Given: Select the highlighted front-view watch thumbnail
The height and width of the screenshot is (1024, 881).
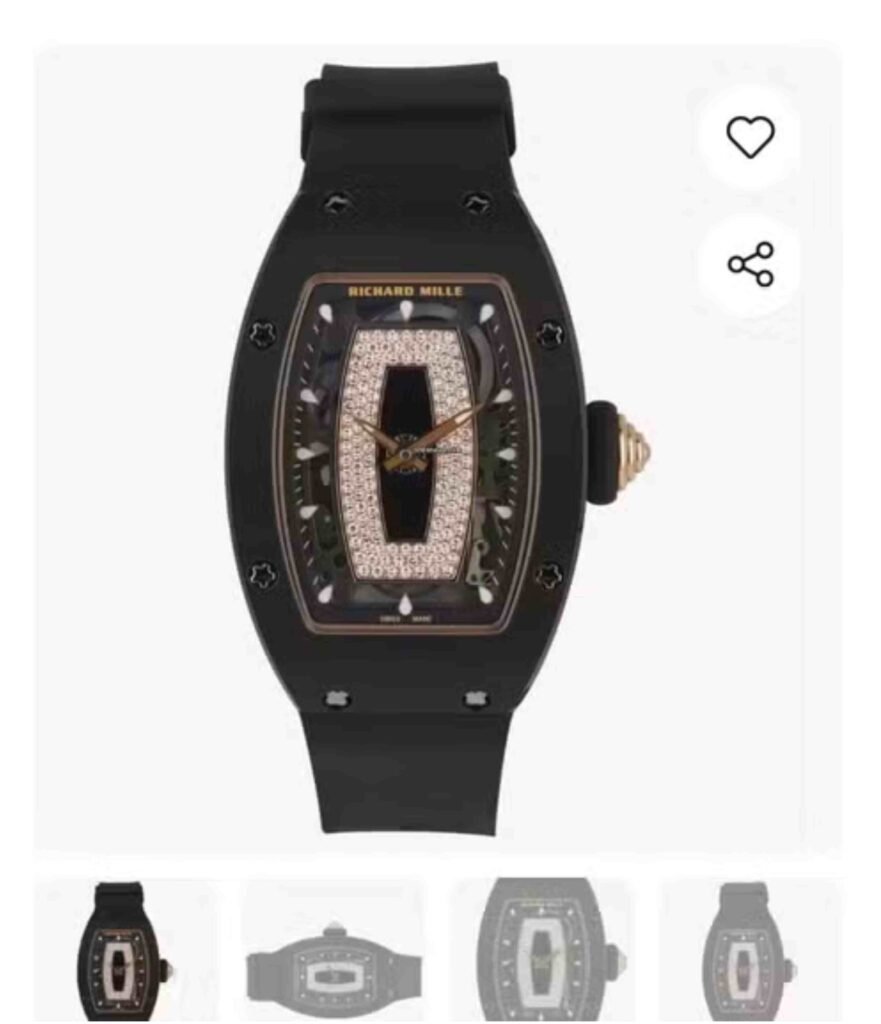Looking at the screenshot, I should [x=125, y=950].
